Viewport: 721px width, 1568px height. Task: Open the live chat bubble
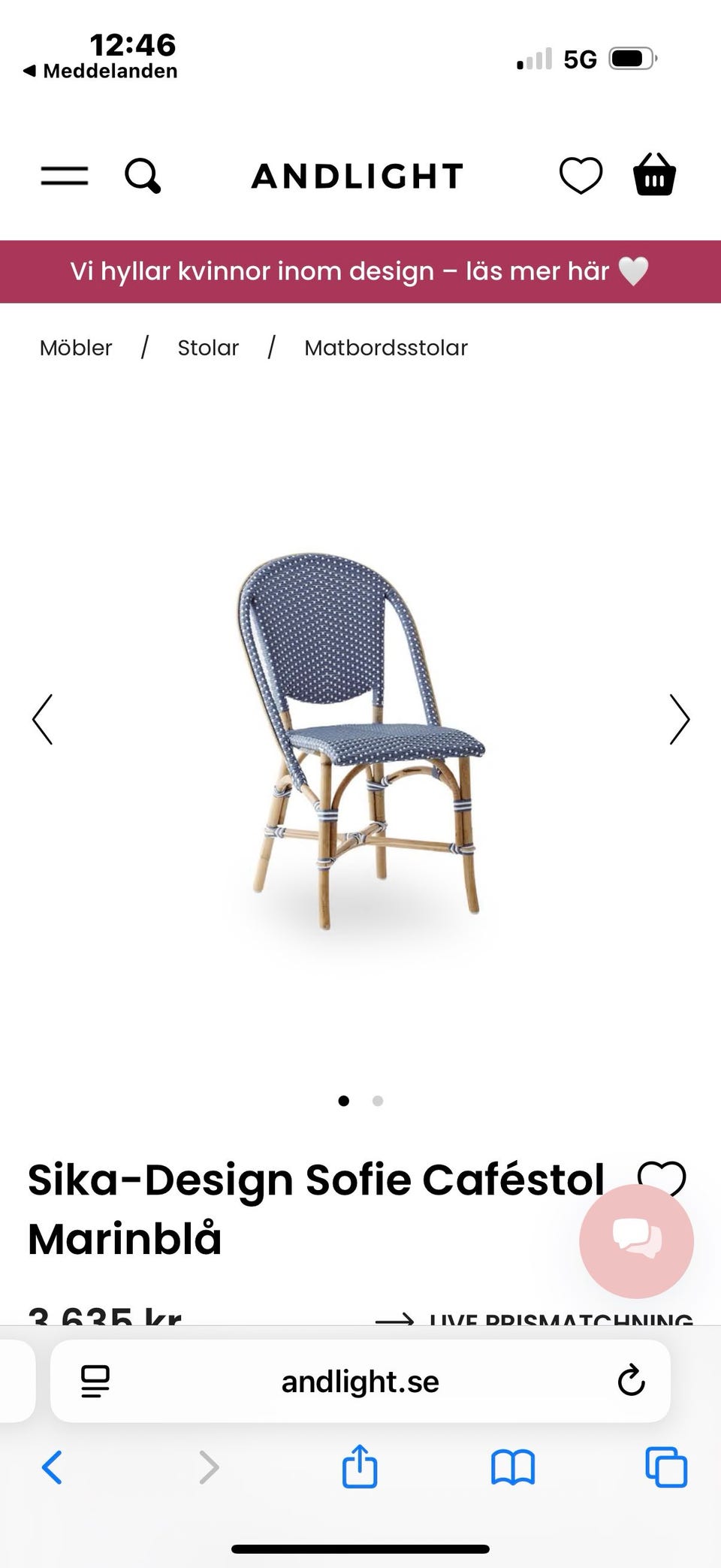point(636,1240)
